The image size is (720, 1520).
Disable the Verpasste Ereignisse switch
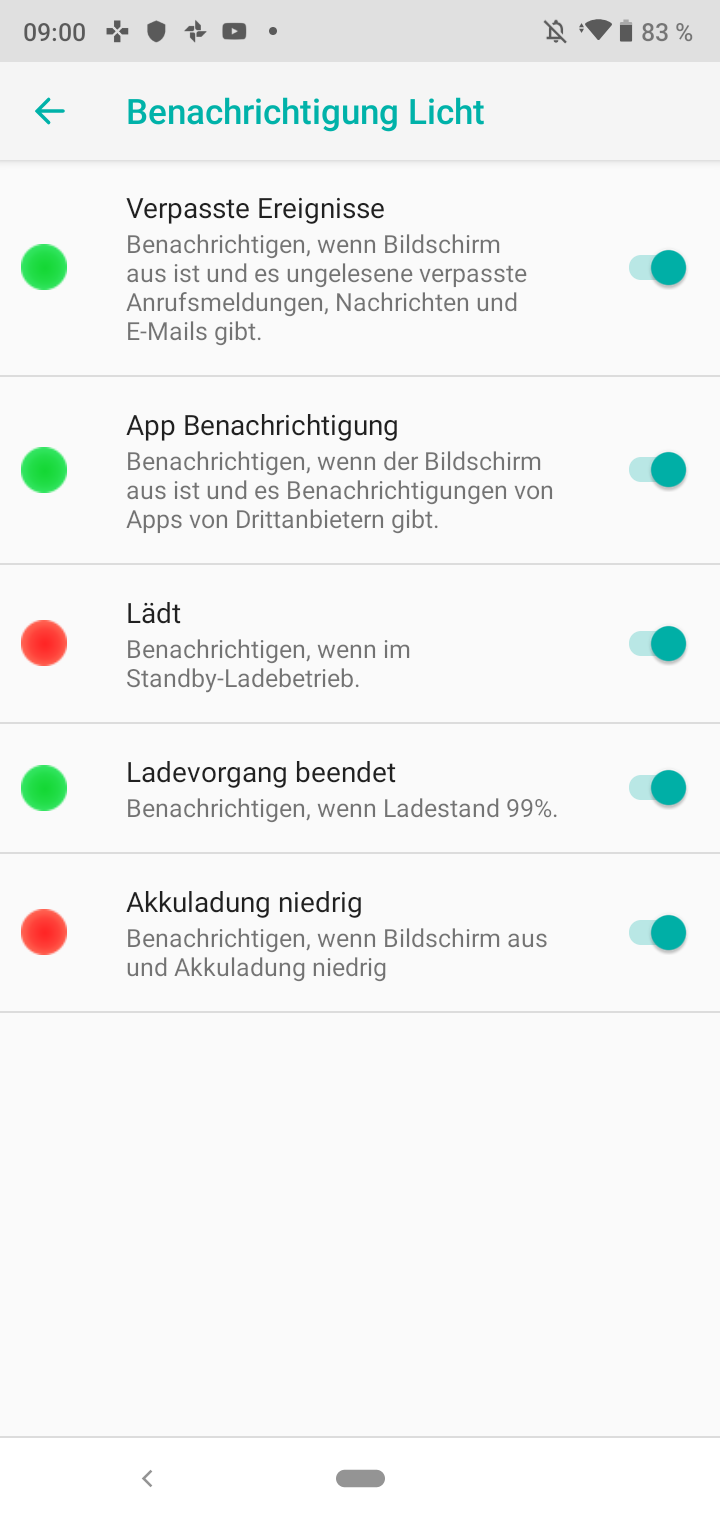click(658, 268)
